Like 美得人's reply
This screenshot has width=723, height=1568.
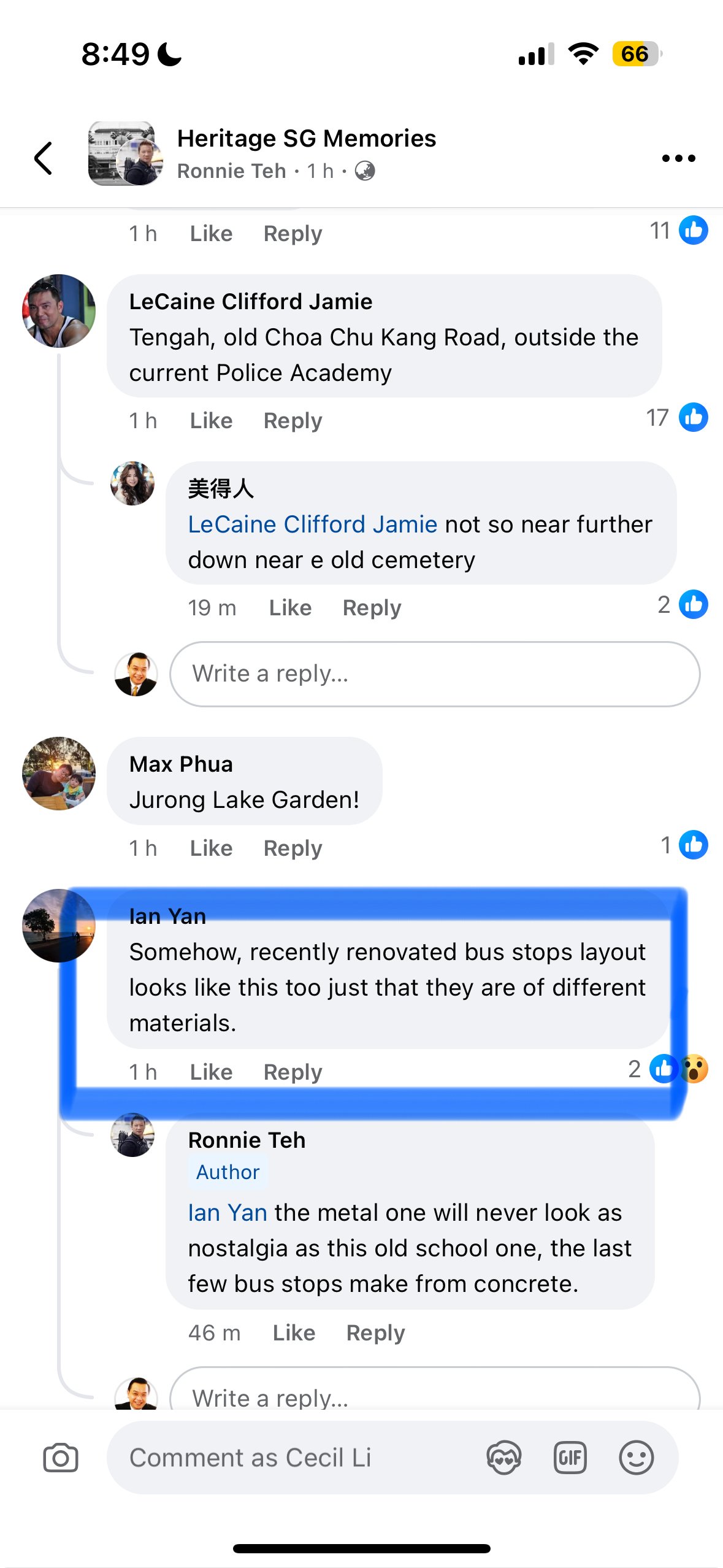click(290, 608)
